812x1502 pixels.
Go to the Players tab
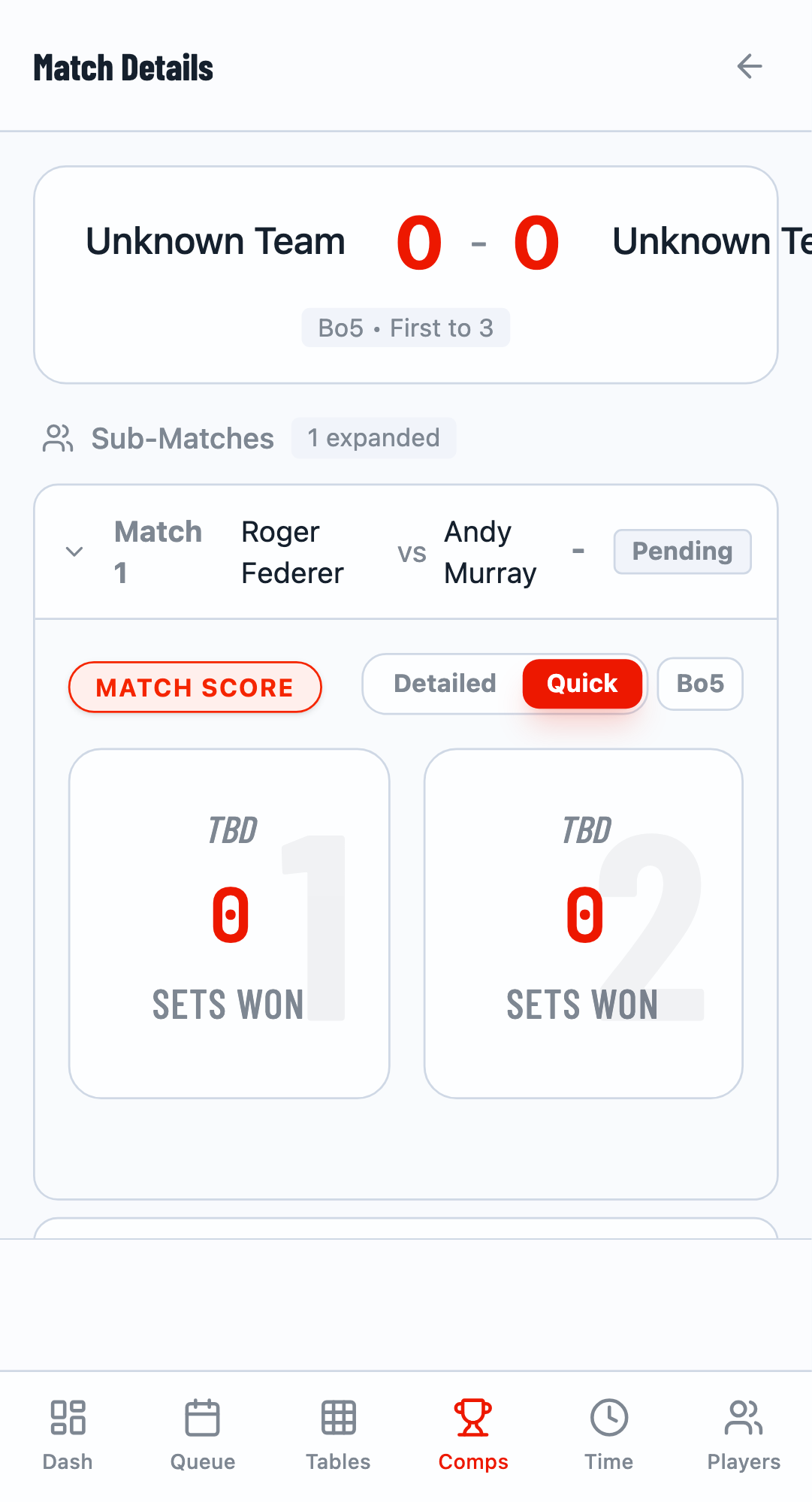coord(743,1431)
